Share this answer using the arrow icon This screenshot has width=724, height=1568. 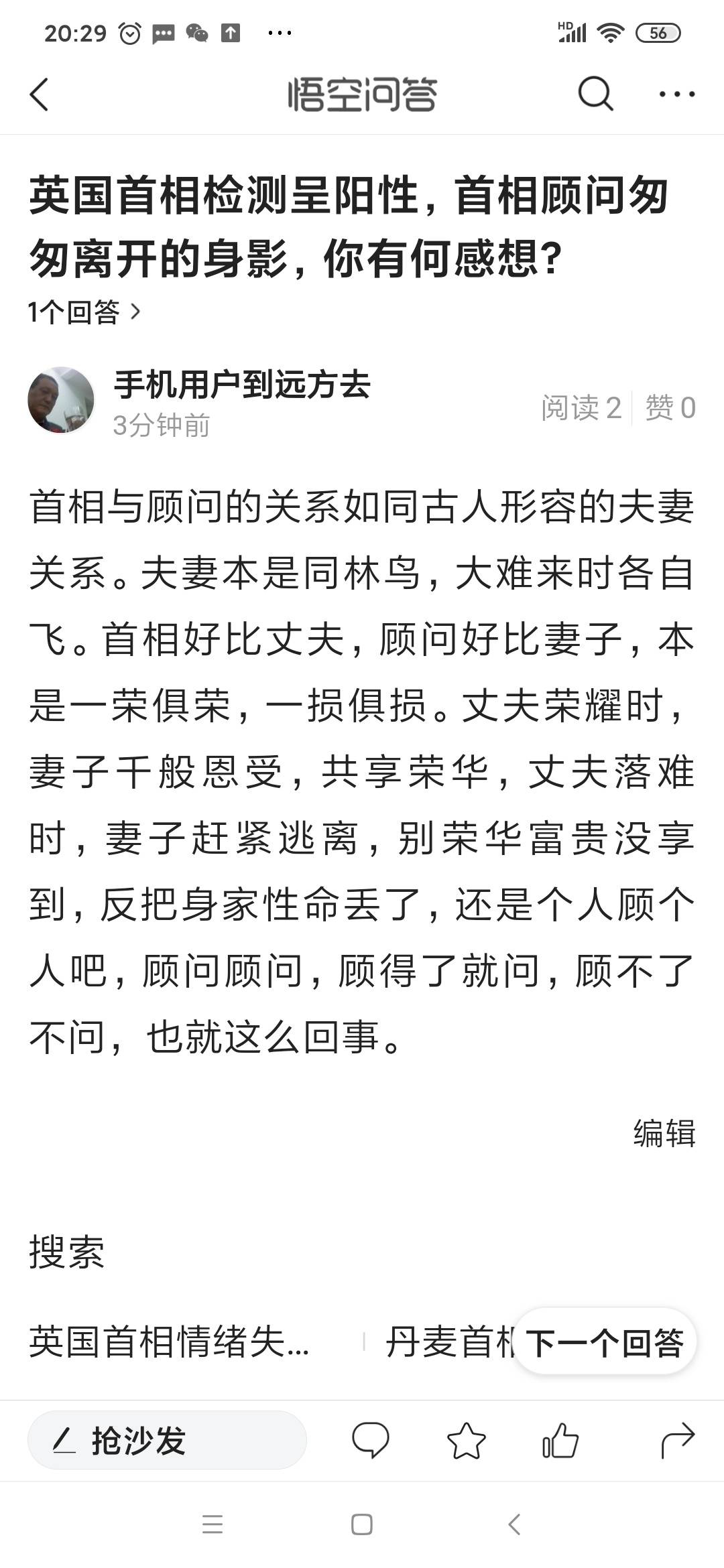click(678, 1440)
